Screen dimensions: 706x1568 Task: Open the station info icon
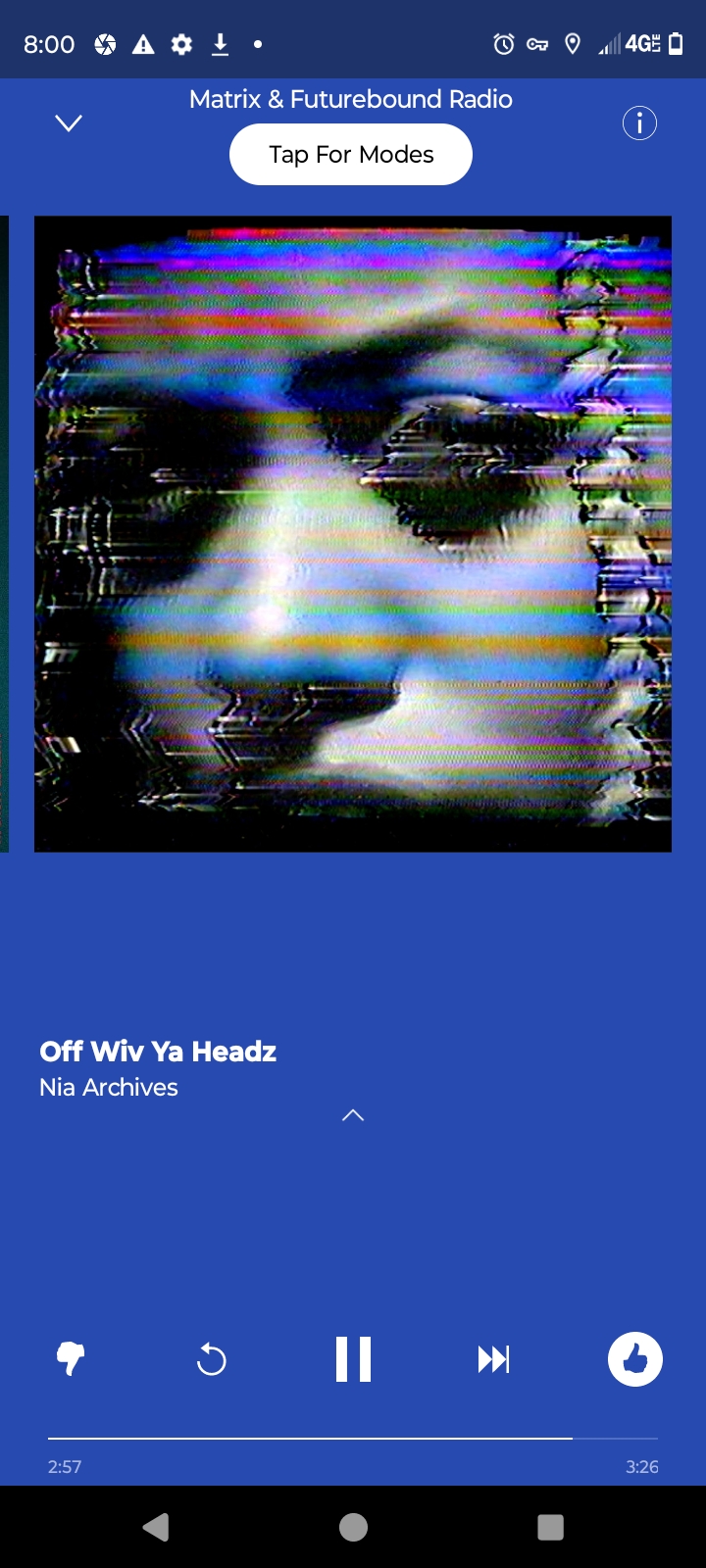639,123
